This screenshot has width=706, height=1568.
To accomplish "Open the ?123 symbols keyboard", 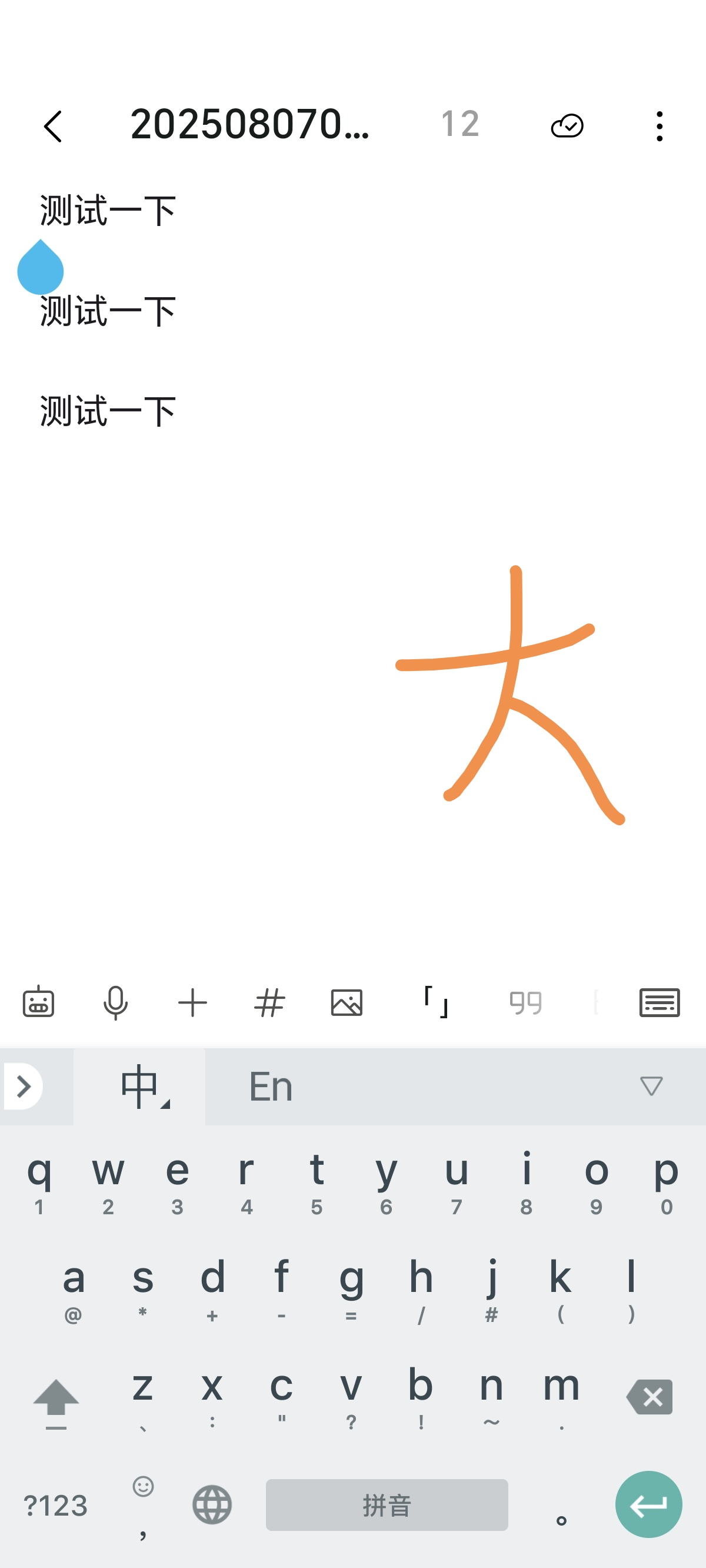I will 55,1505.
